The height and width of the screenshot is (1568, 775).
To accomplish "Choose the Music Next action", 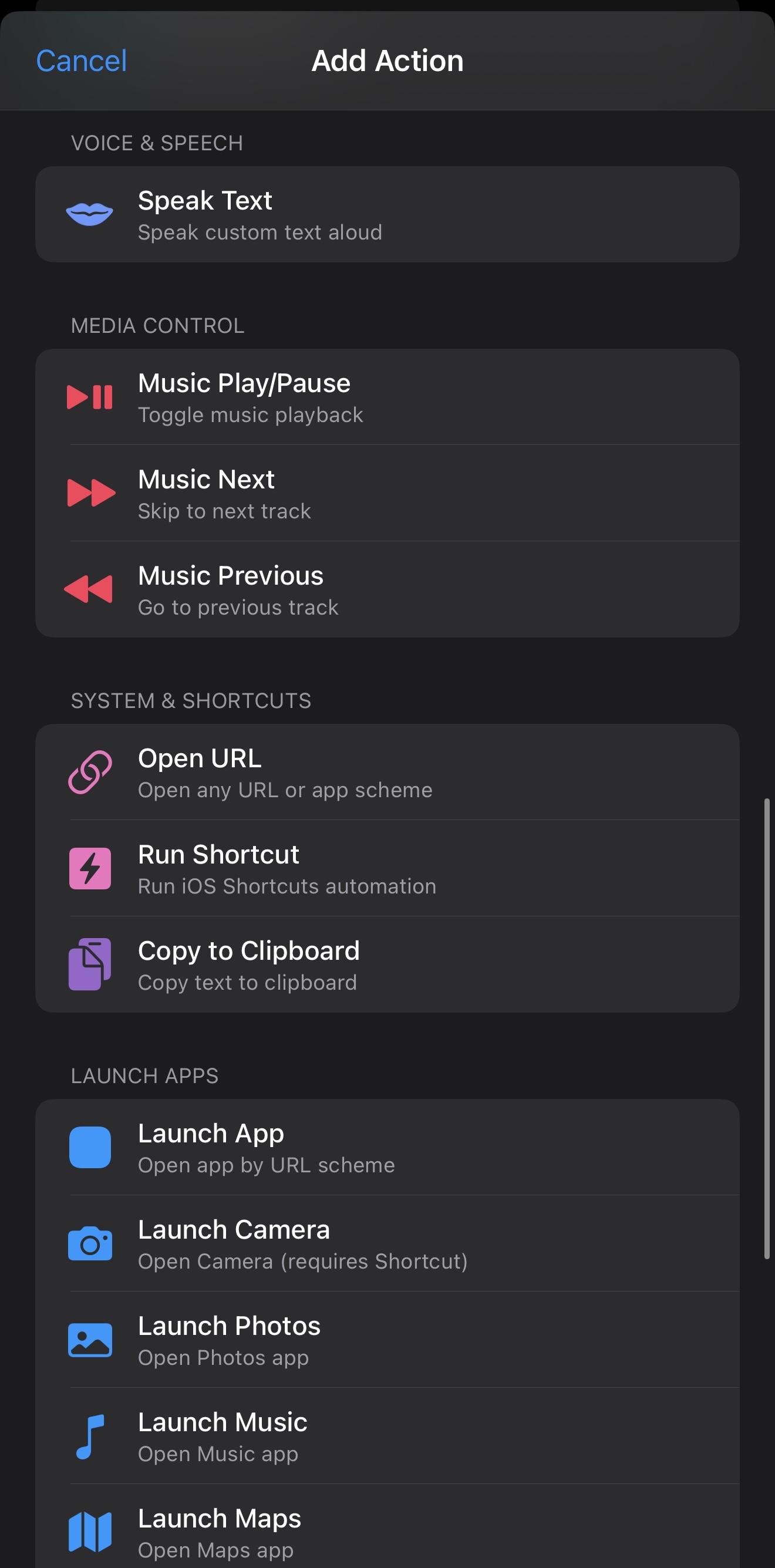I will (x=387, y=493).
